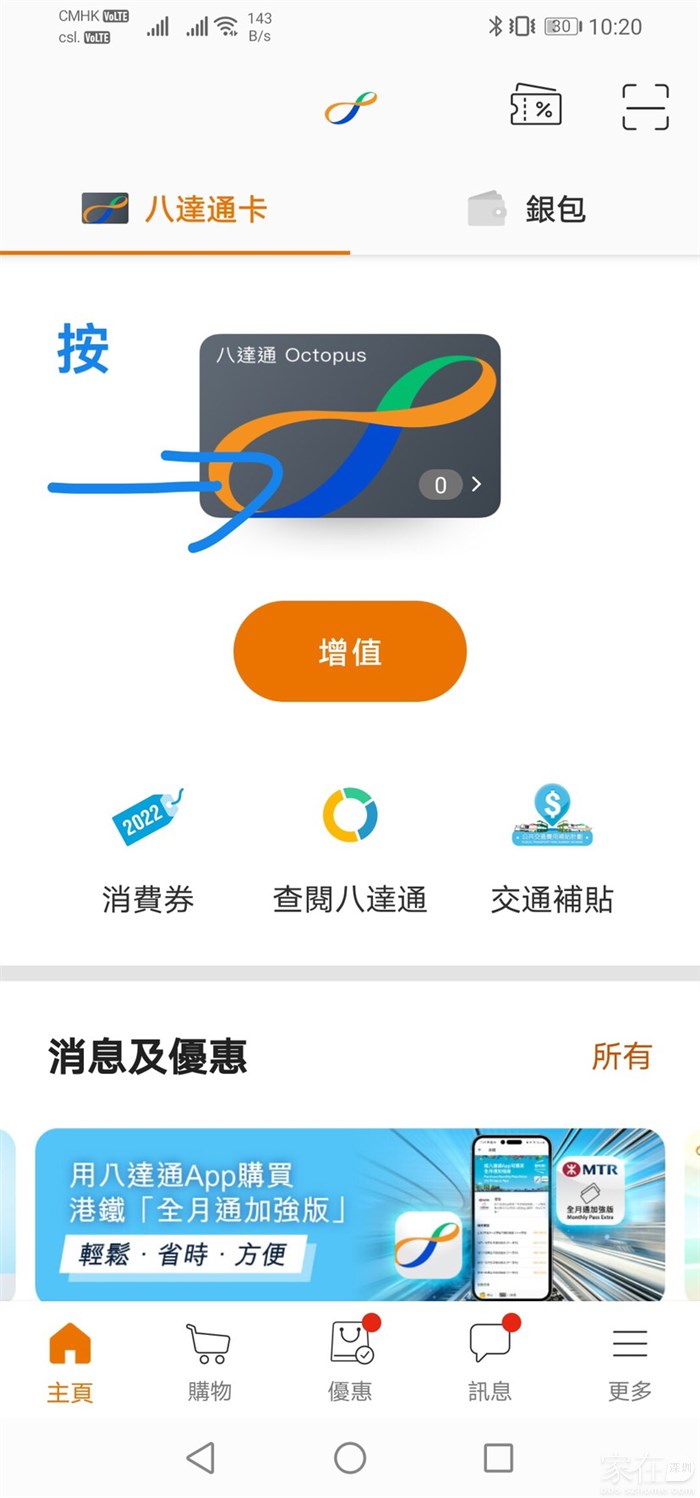Tap the system back button

(201, 1458)
